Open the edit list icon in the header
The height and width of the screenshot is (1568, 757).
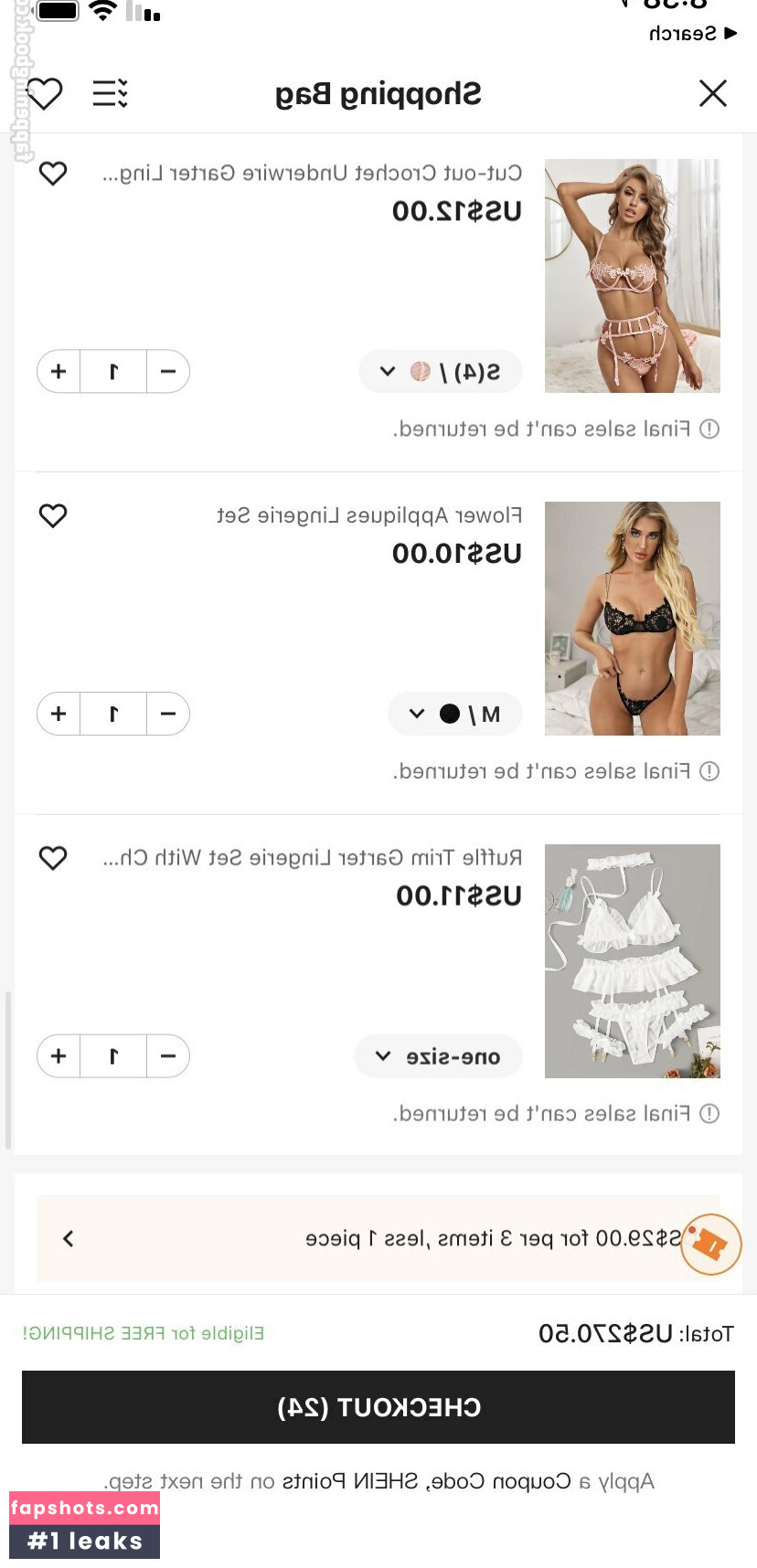coord(110,93)
